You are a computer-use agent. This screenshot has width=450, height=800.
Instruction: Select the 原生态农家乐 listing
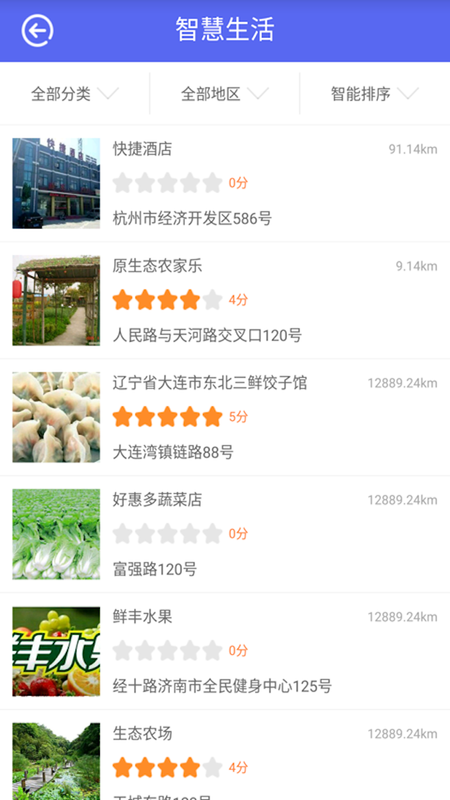[x=225, y=301]
